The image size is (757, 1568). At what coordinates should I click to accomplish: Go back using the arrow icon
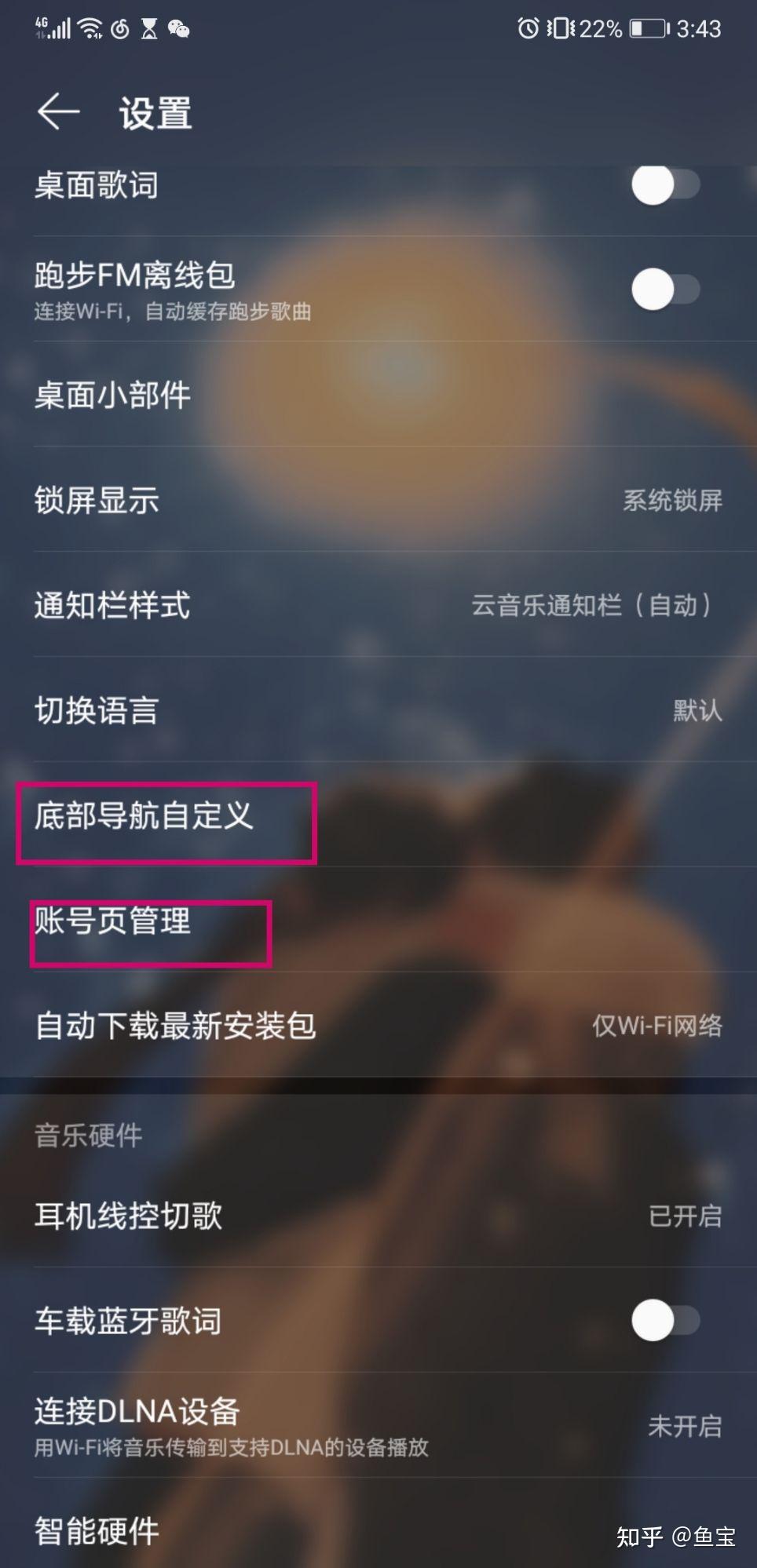[58, 111]
